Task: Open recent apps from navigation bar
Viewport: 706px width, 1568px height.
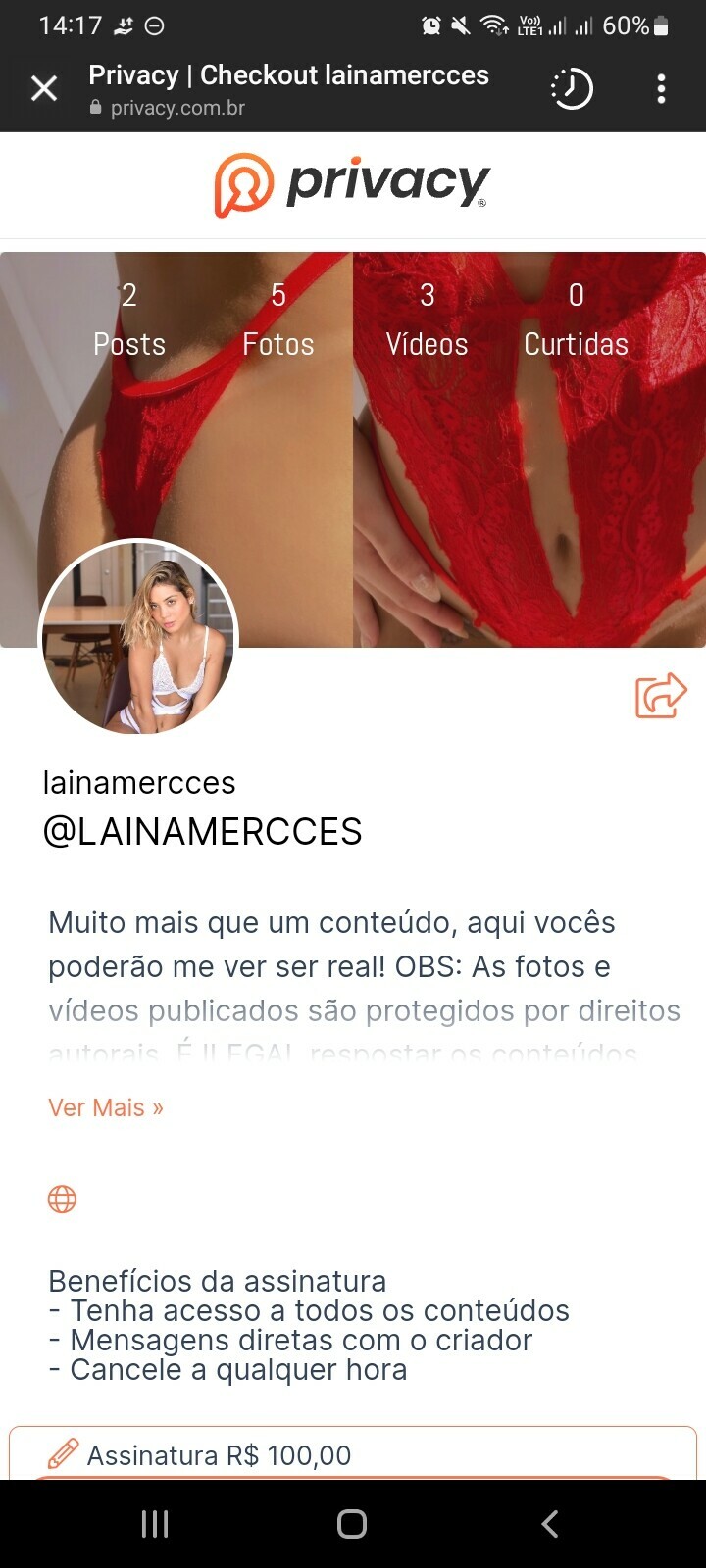Action: click(155, 1524)
